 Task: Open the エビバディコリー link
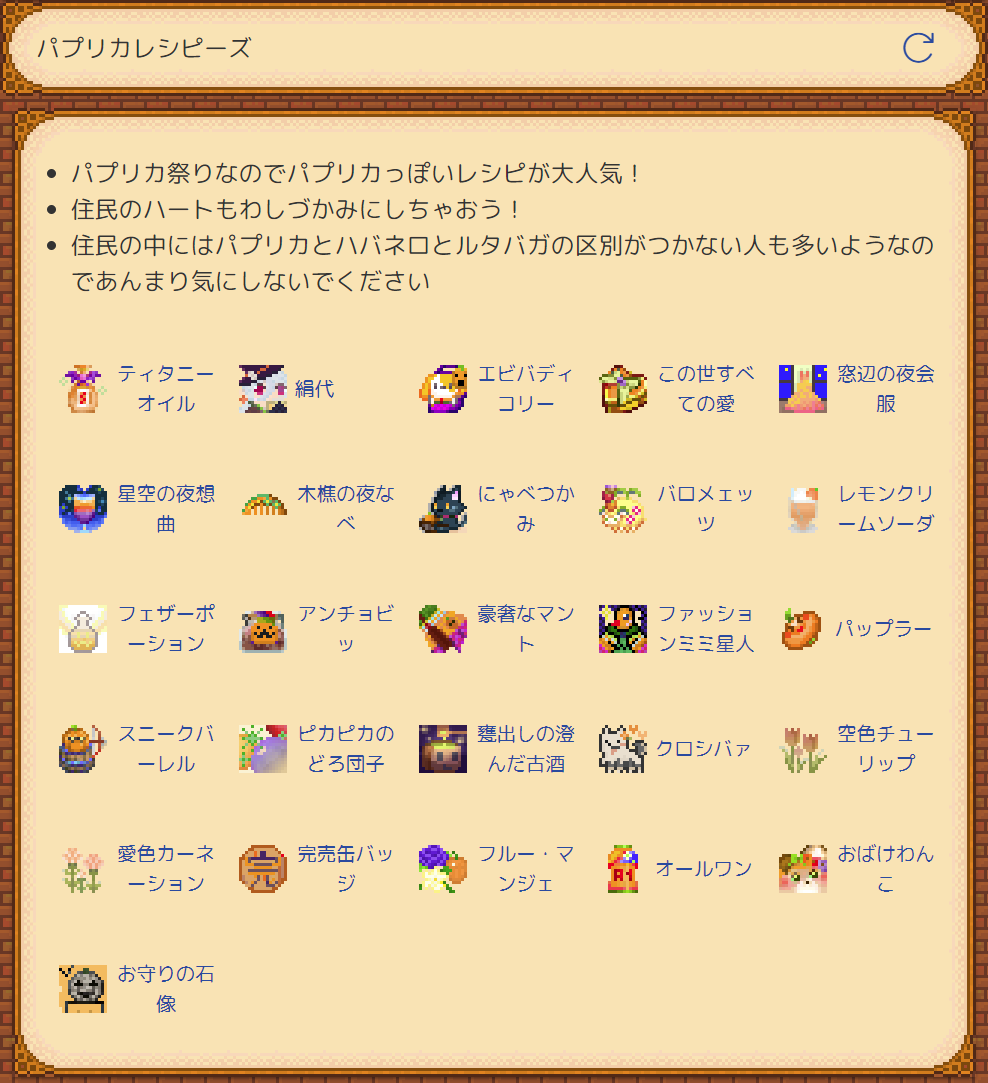525,389
